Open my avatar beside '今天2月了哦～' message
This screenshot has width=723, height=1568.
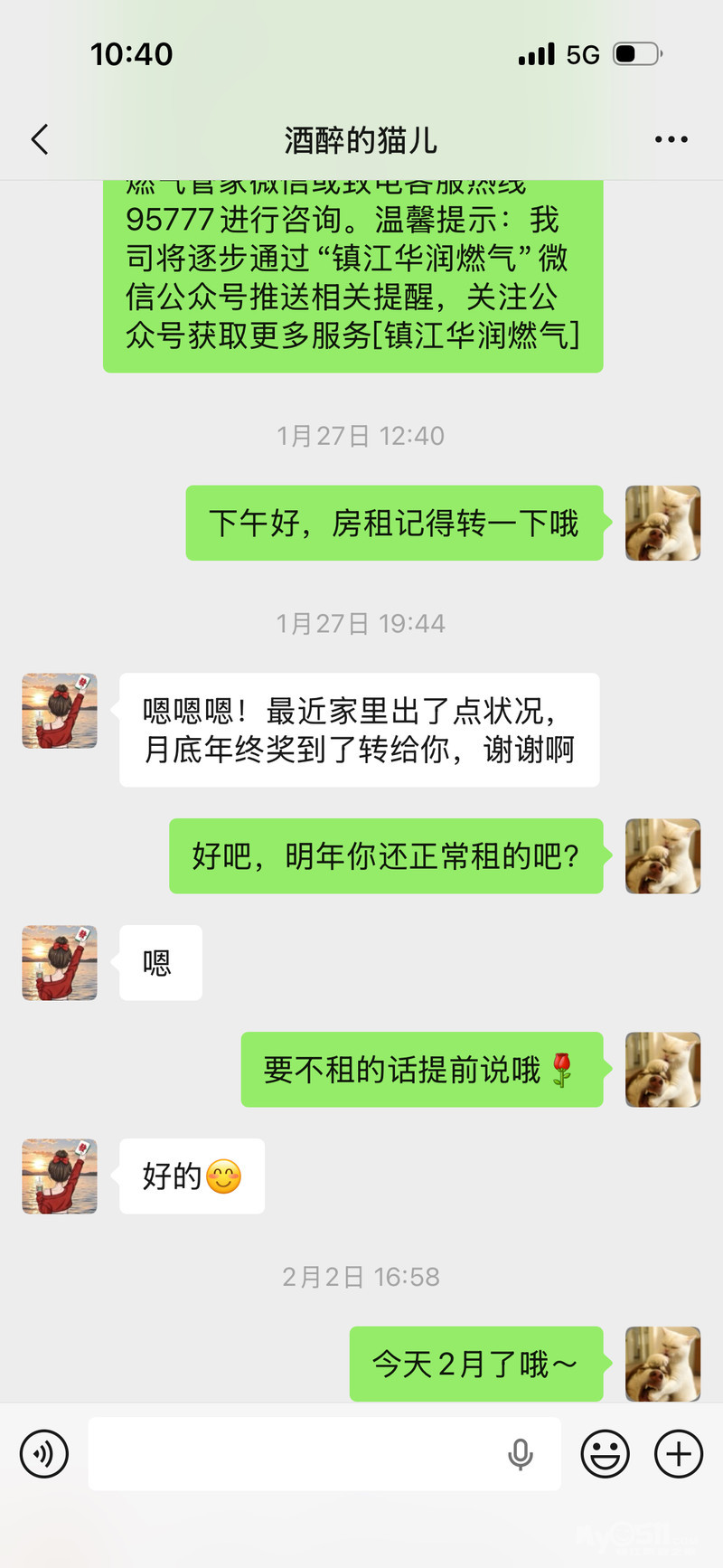[662, 1364]
